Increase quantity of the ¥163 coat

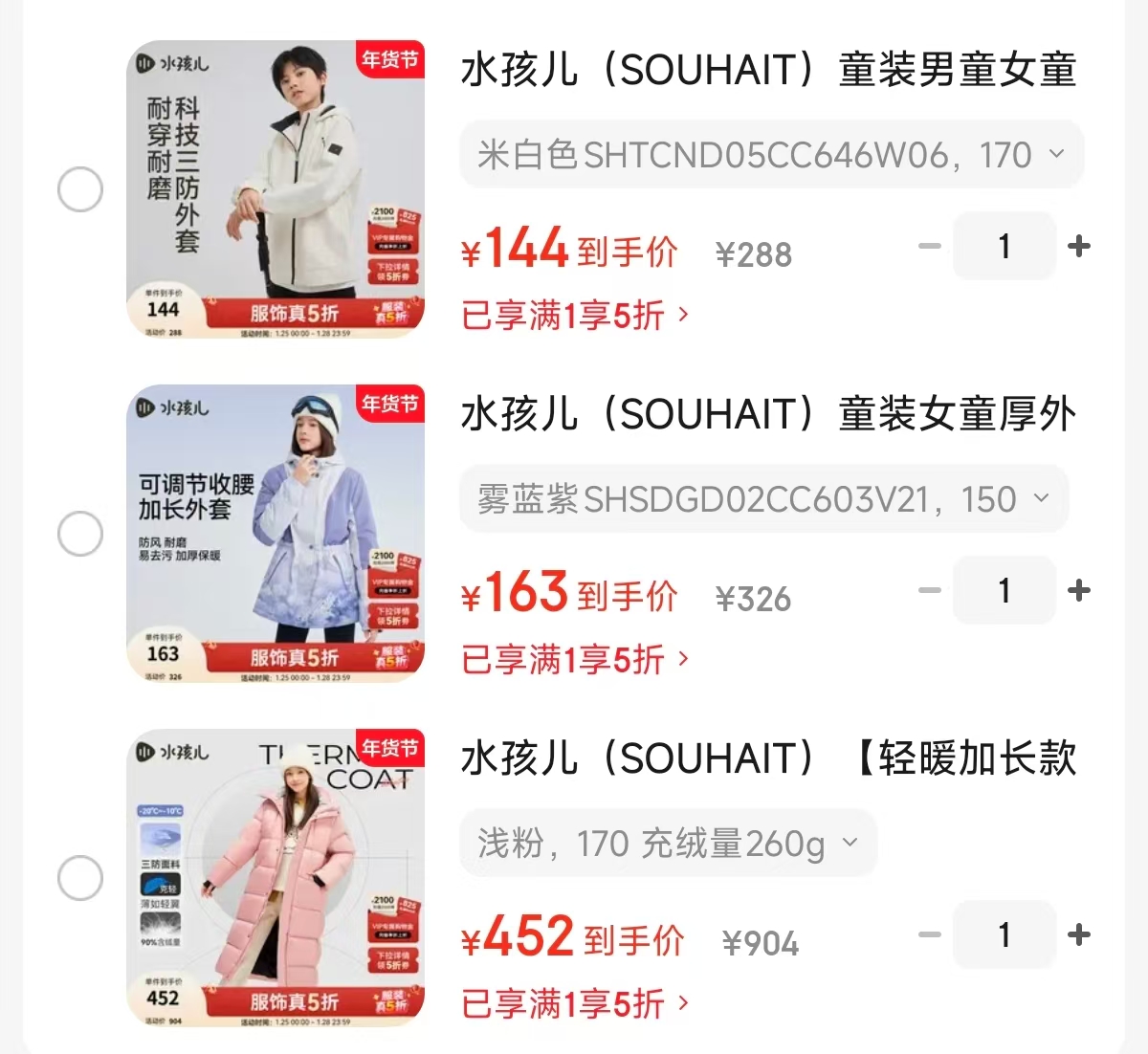1079,591
